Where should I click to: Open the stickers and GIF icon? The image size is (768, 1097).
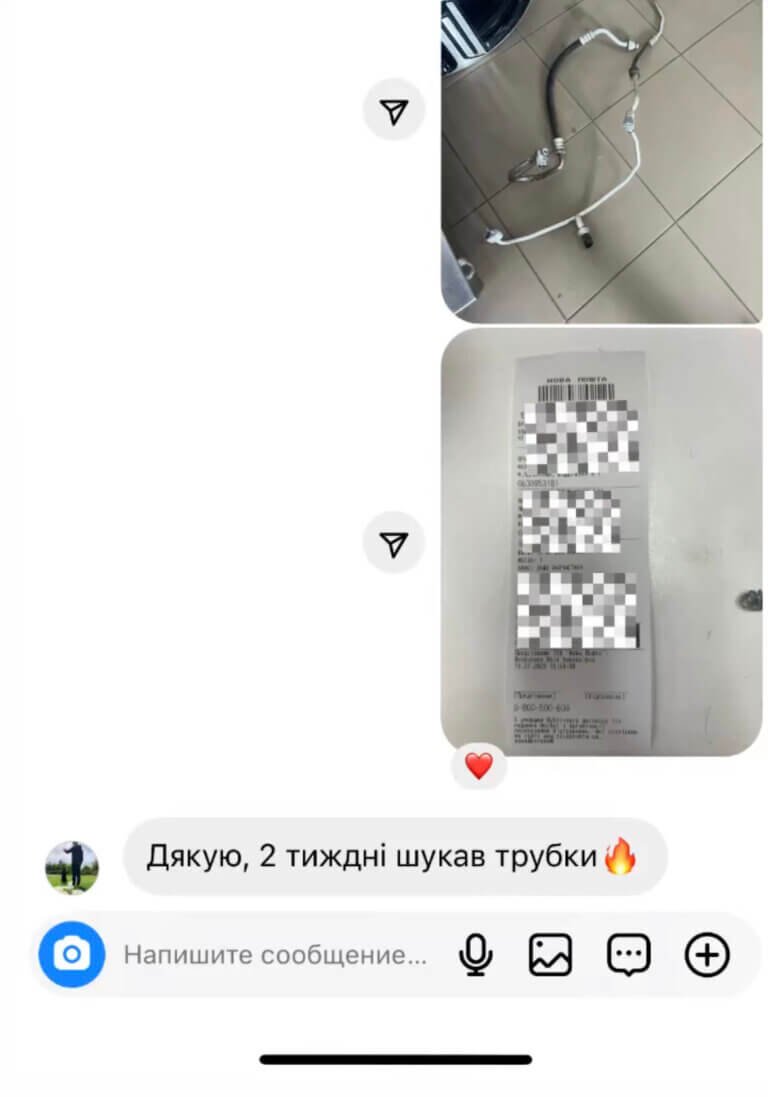coord(629,955)
